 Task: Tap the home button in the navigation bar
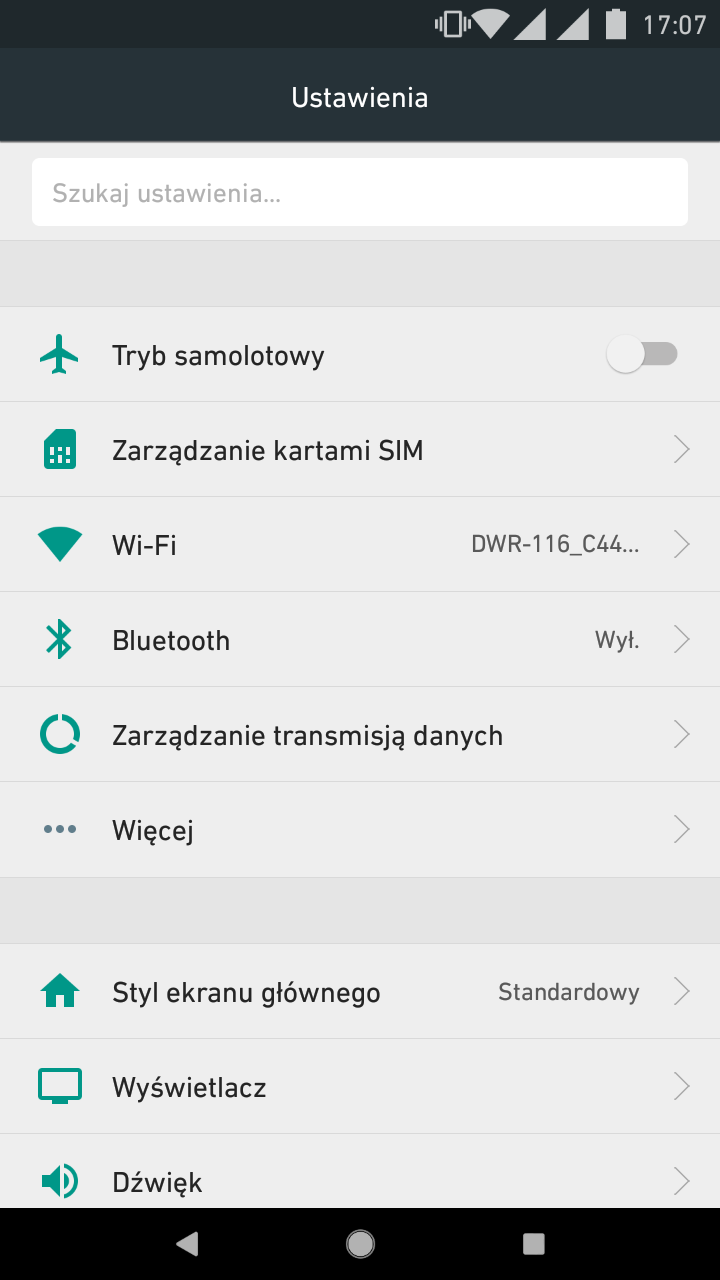coord(360,1243)
